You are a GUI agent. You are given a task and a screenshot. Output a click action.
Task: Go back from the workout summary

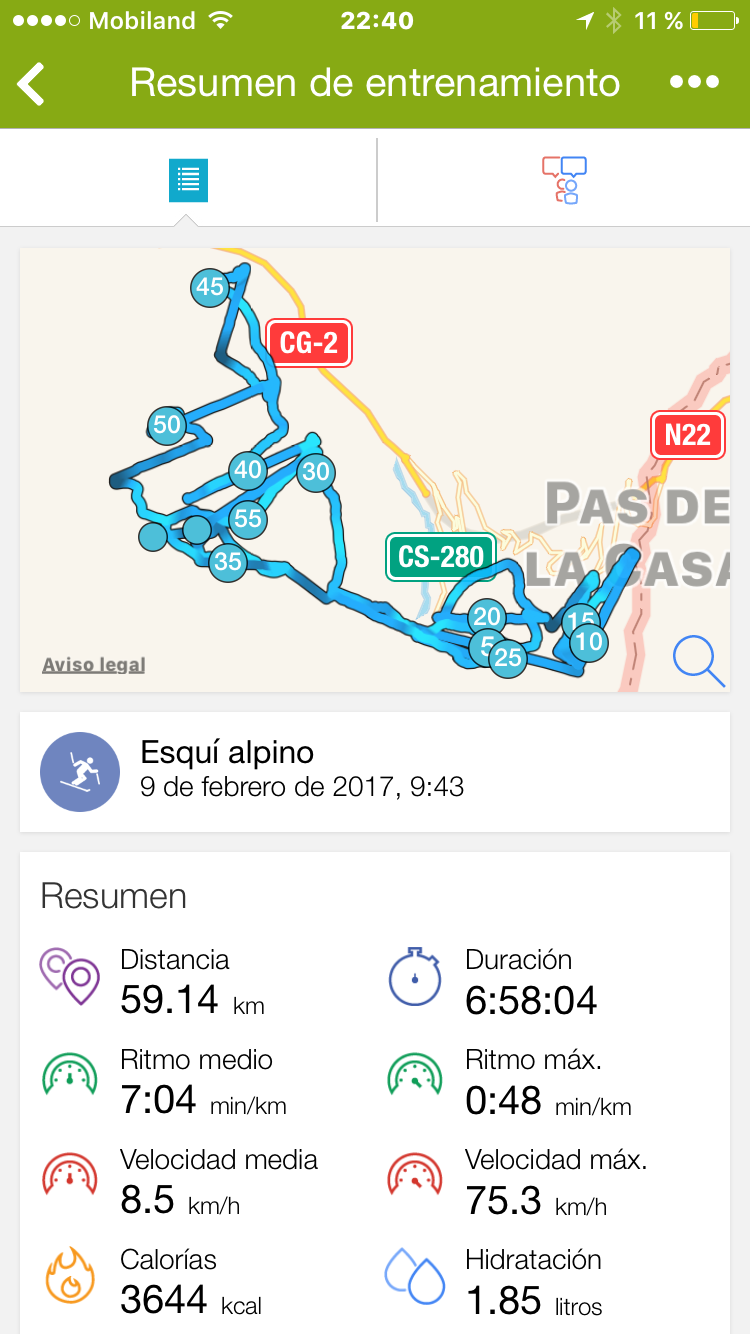point(32,83)
